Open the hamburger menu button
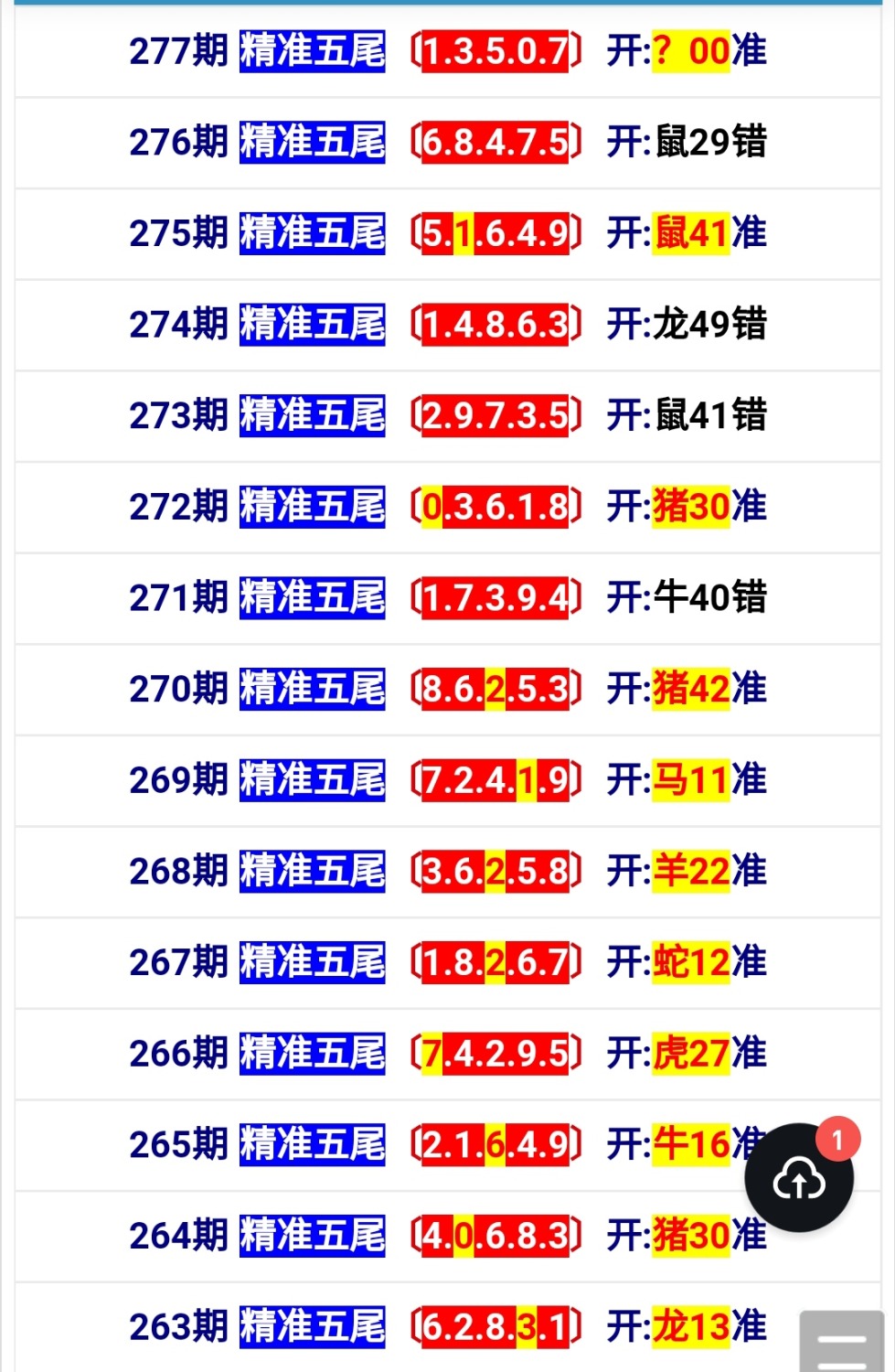This screenshot has height=1372, width=895. click(841, 1345)
